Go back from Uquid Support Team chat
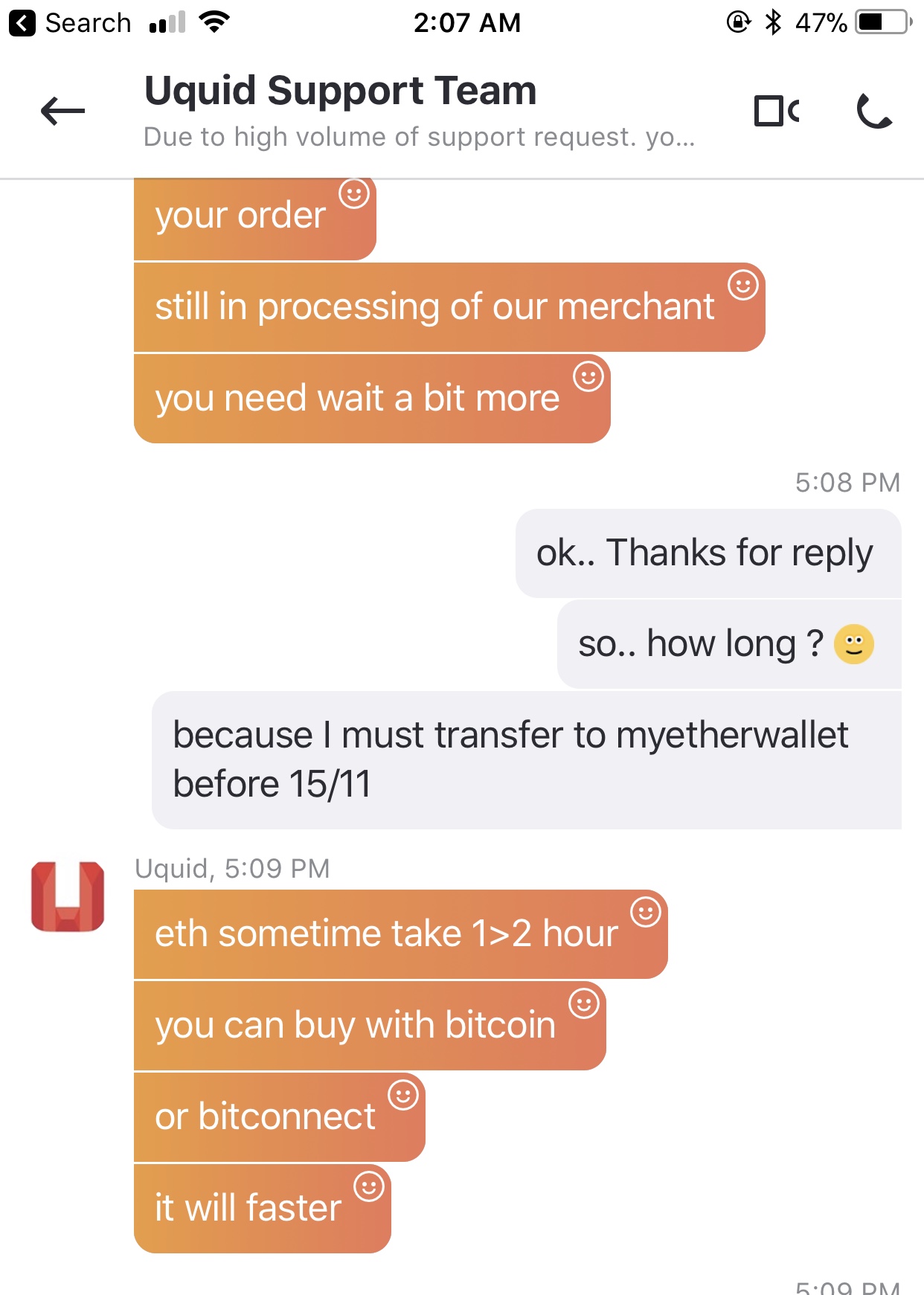The height and width of the screenshot is (1295, 924). click(x=62, y=112)
